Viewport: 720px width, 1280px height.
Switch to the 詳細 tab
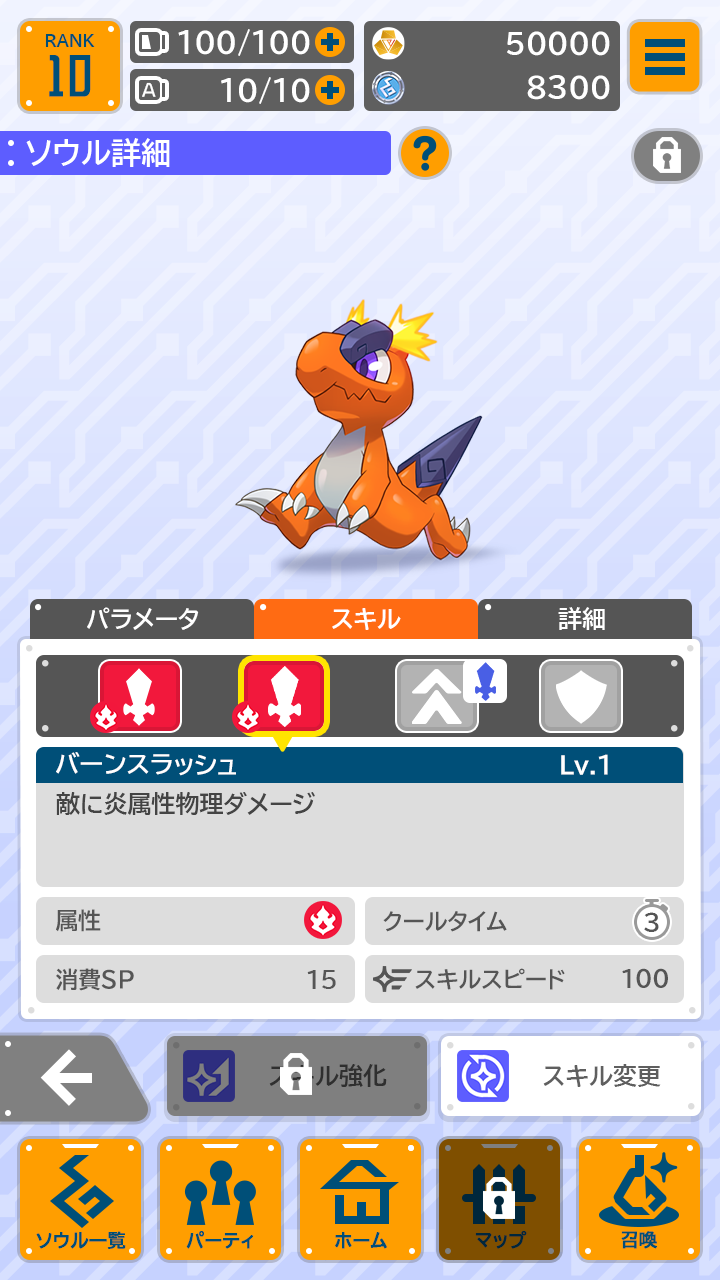point(583,619)
